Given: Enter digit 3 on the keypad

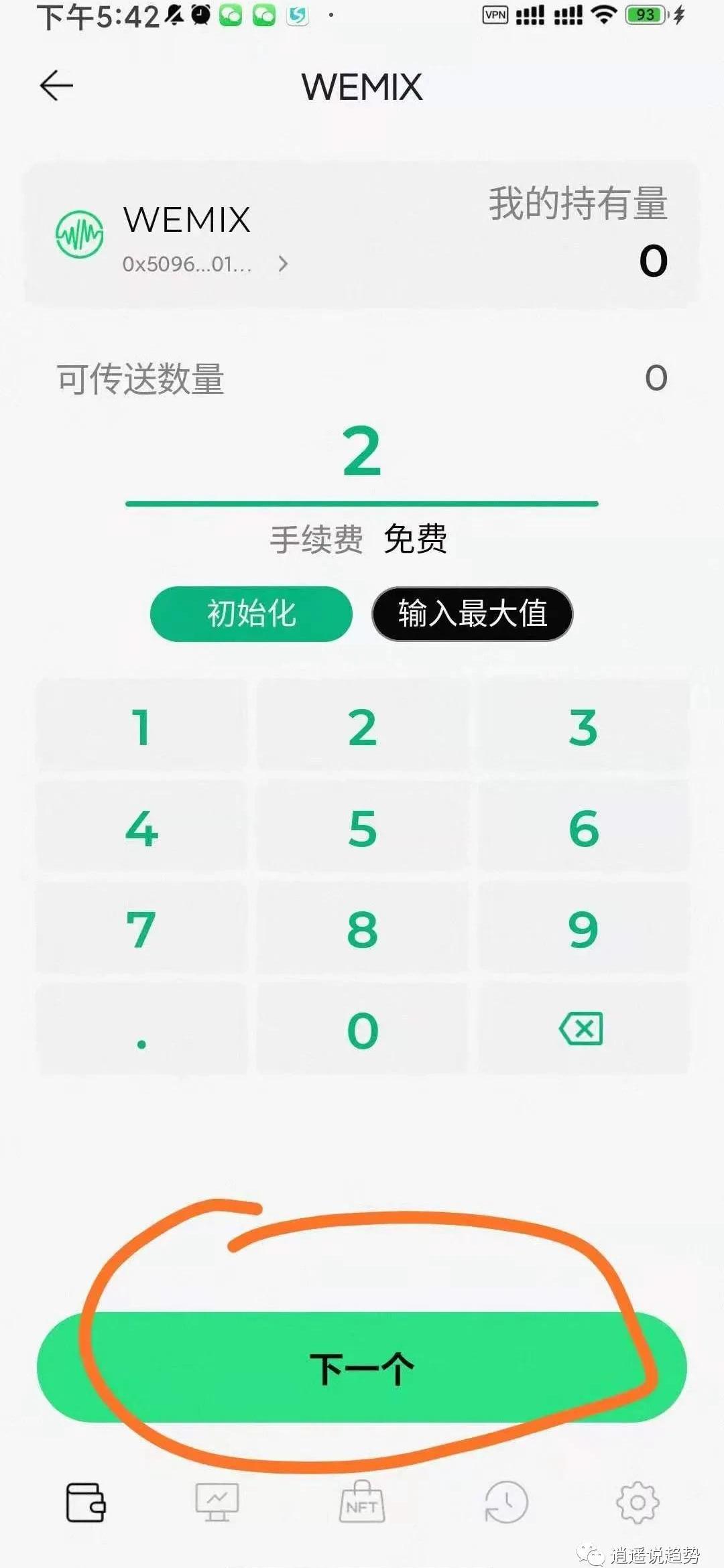Looking at the screenshot, I should click(x=583, y=728).
